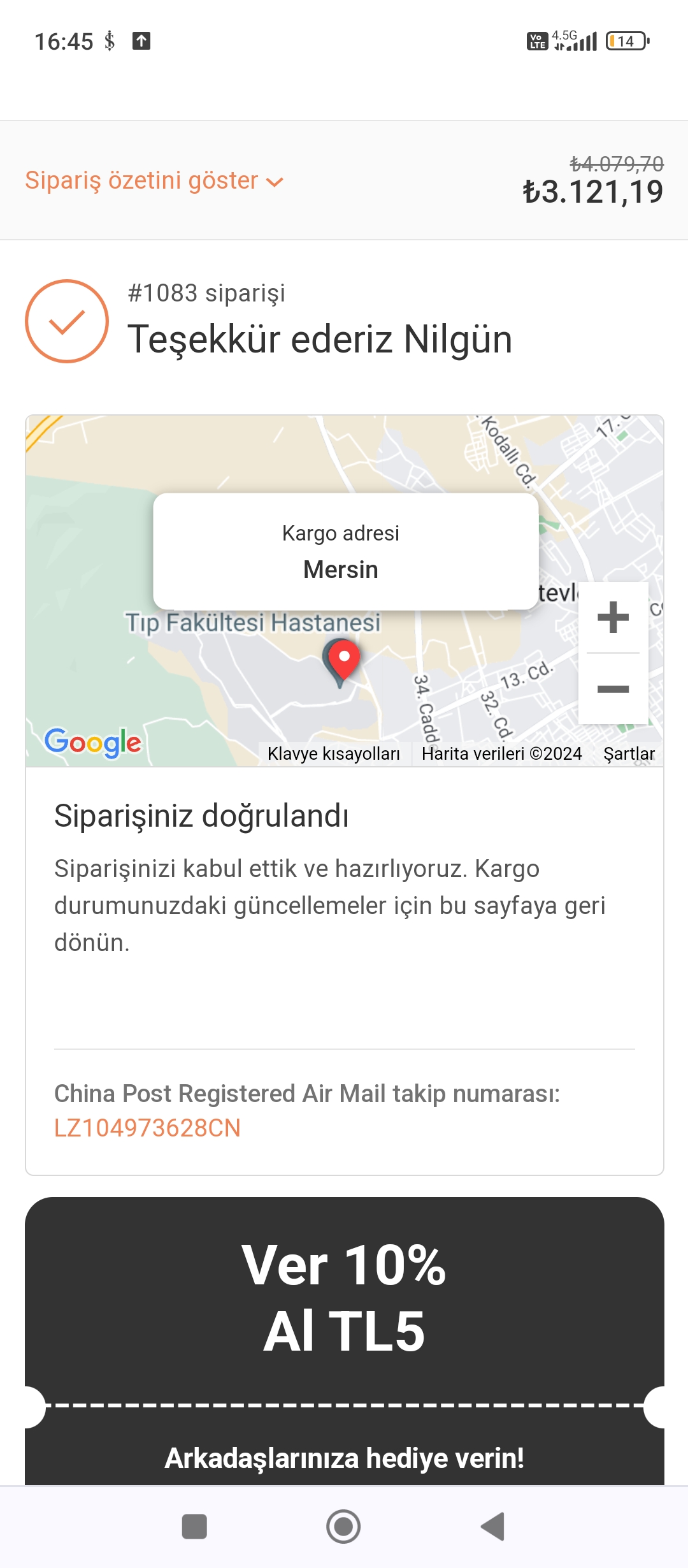
Task: Zoom in on the map
Action: pyautogui.click(x=613, y=617)
